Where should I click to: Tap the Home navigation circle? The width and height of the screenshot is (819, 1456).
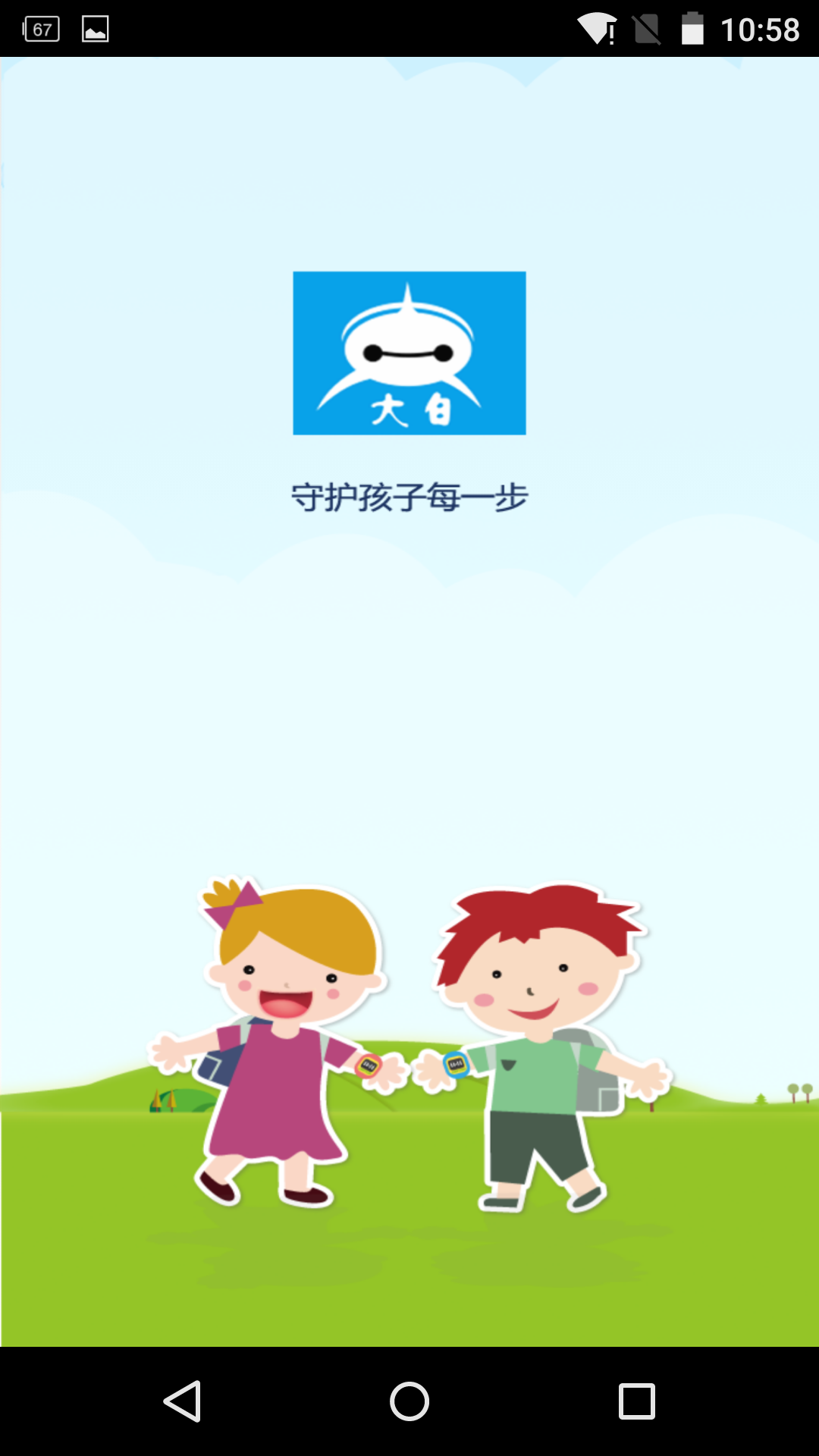coord(409,1399)
